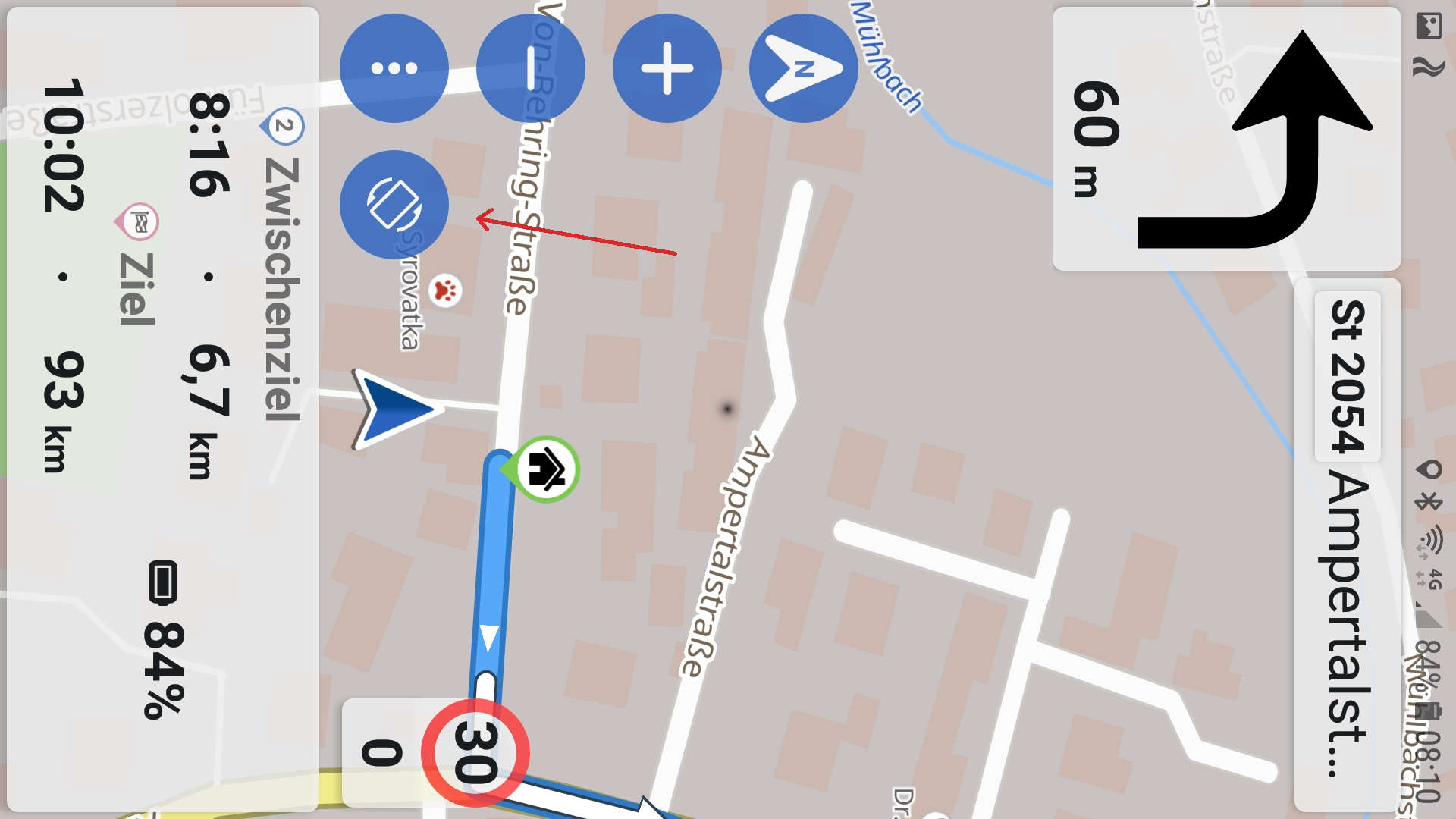Zoom in the map with plus button
Image resolution: width=1456 pixels, height=819 pixels.
(x=667, y=68)
